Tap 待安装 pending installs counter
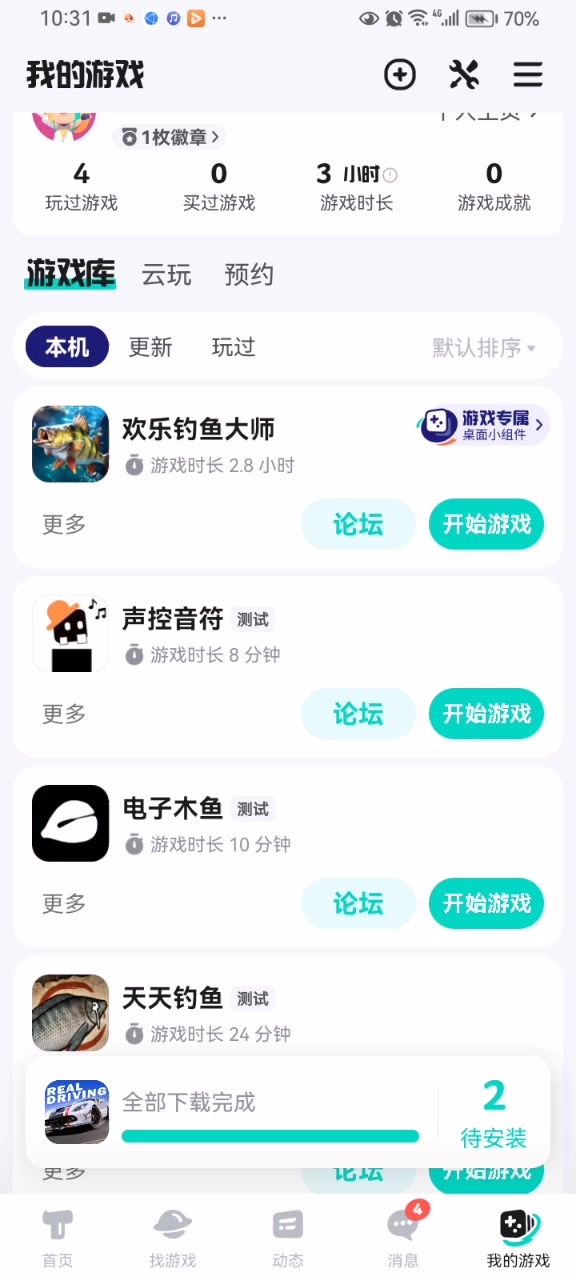 click(494, 1112)
